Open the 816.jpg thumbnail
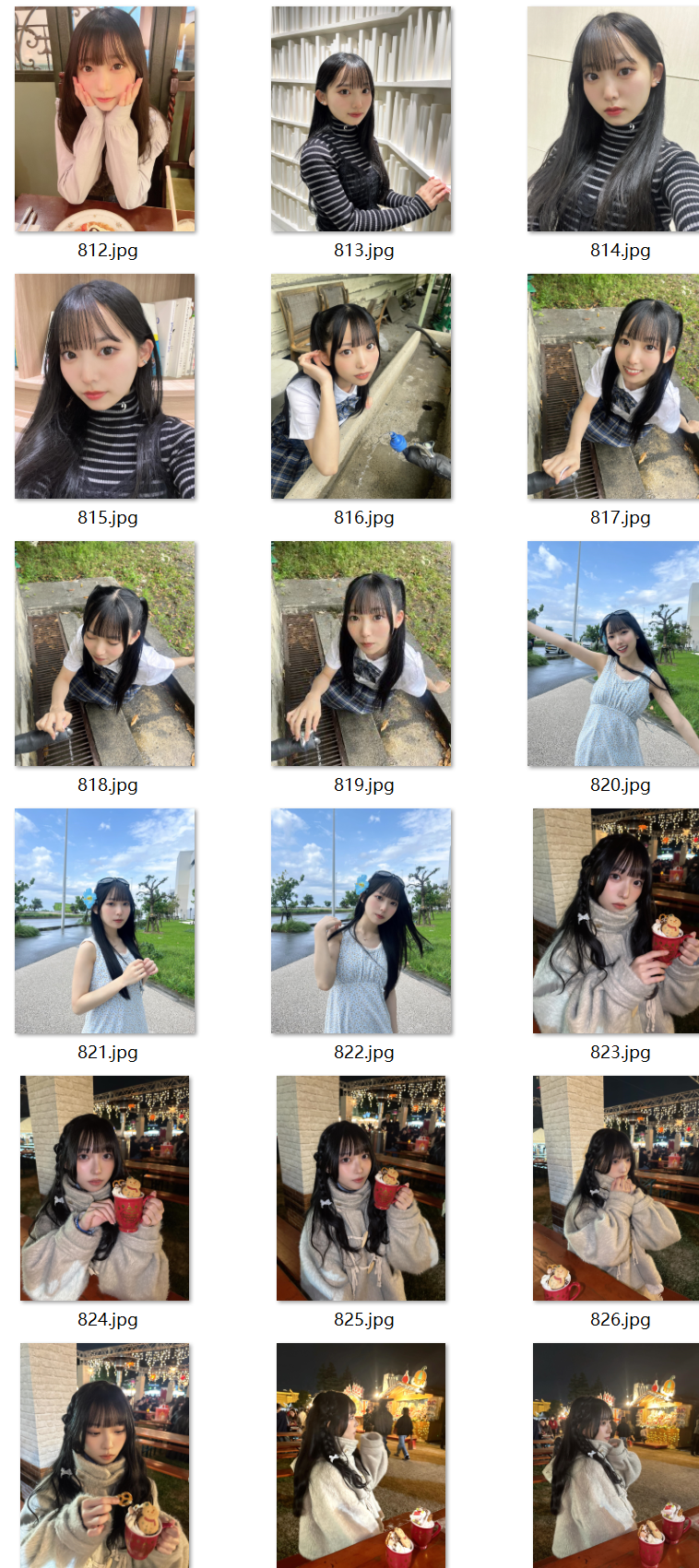 coord(361,386)
